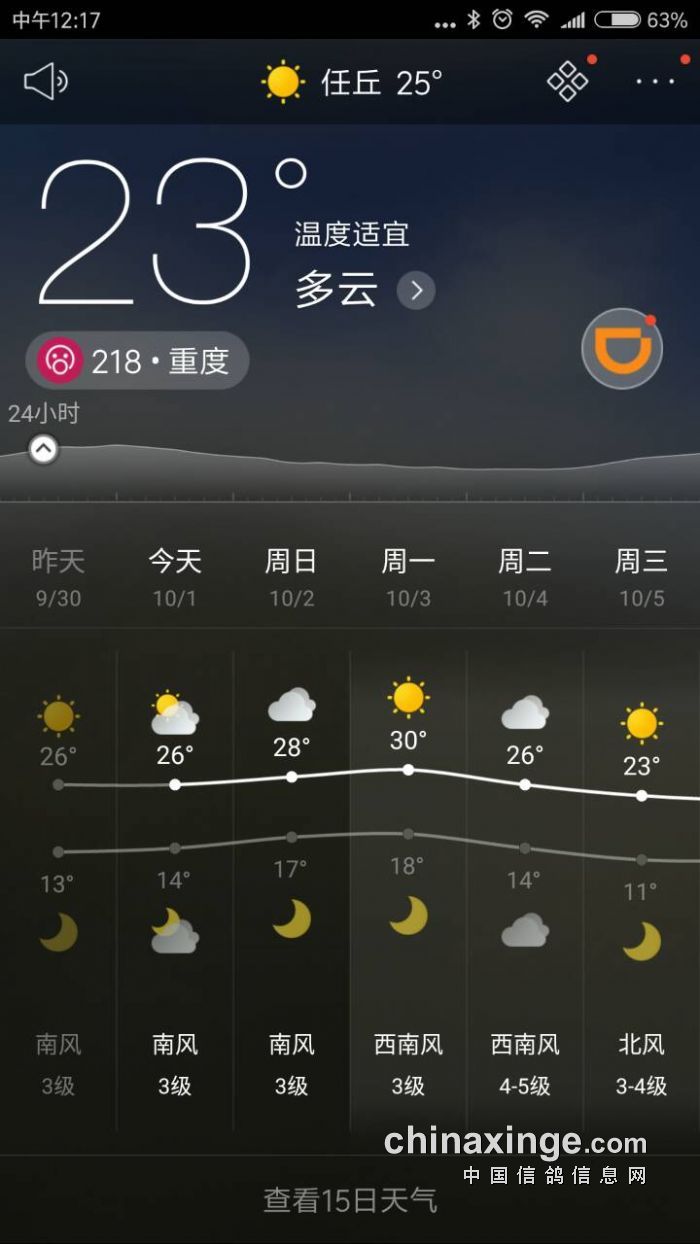This screenshot has width=700, height=1244.
Task: Open the 218 重度 air quality badge
Action: (x=137, y=360)
